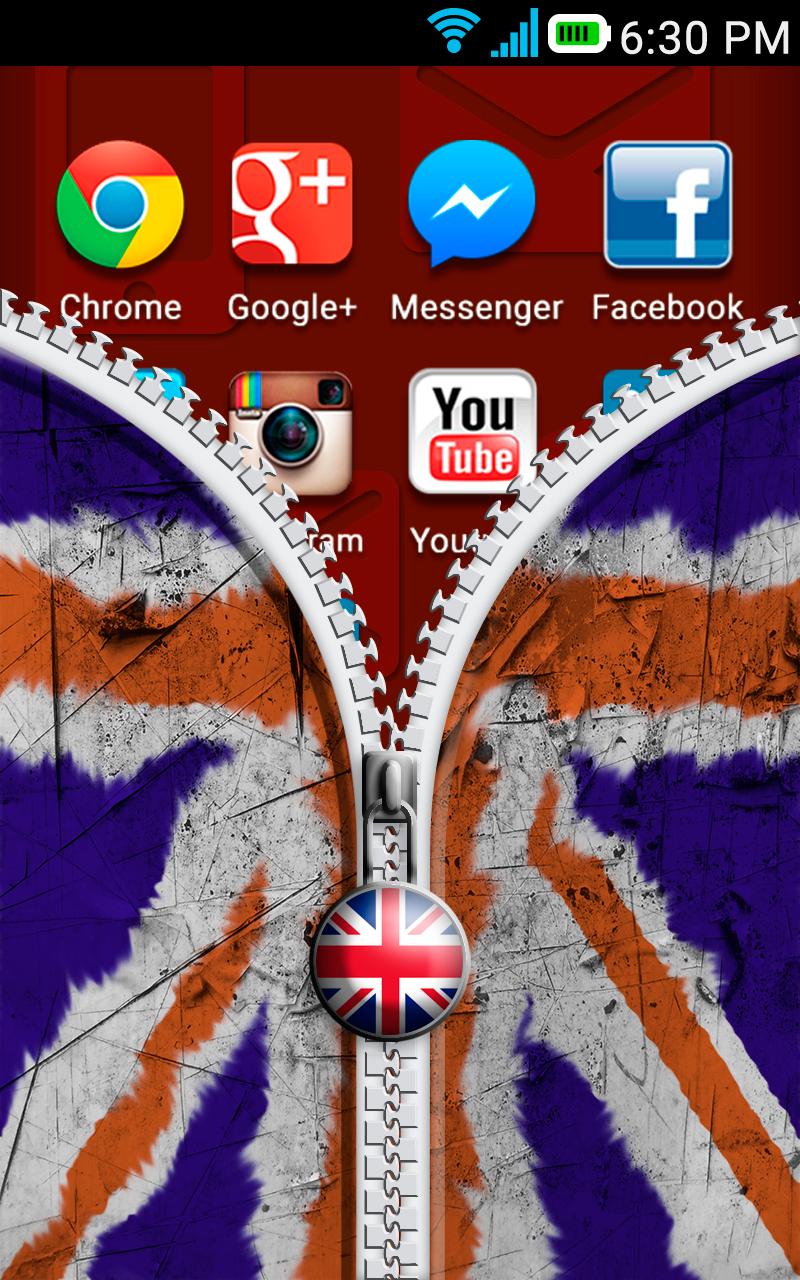Tap the Union Jack zipper pull
The image size is (800, 1280).
pos(390,960)
